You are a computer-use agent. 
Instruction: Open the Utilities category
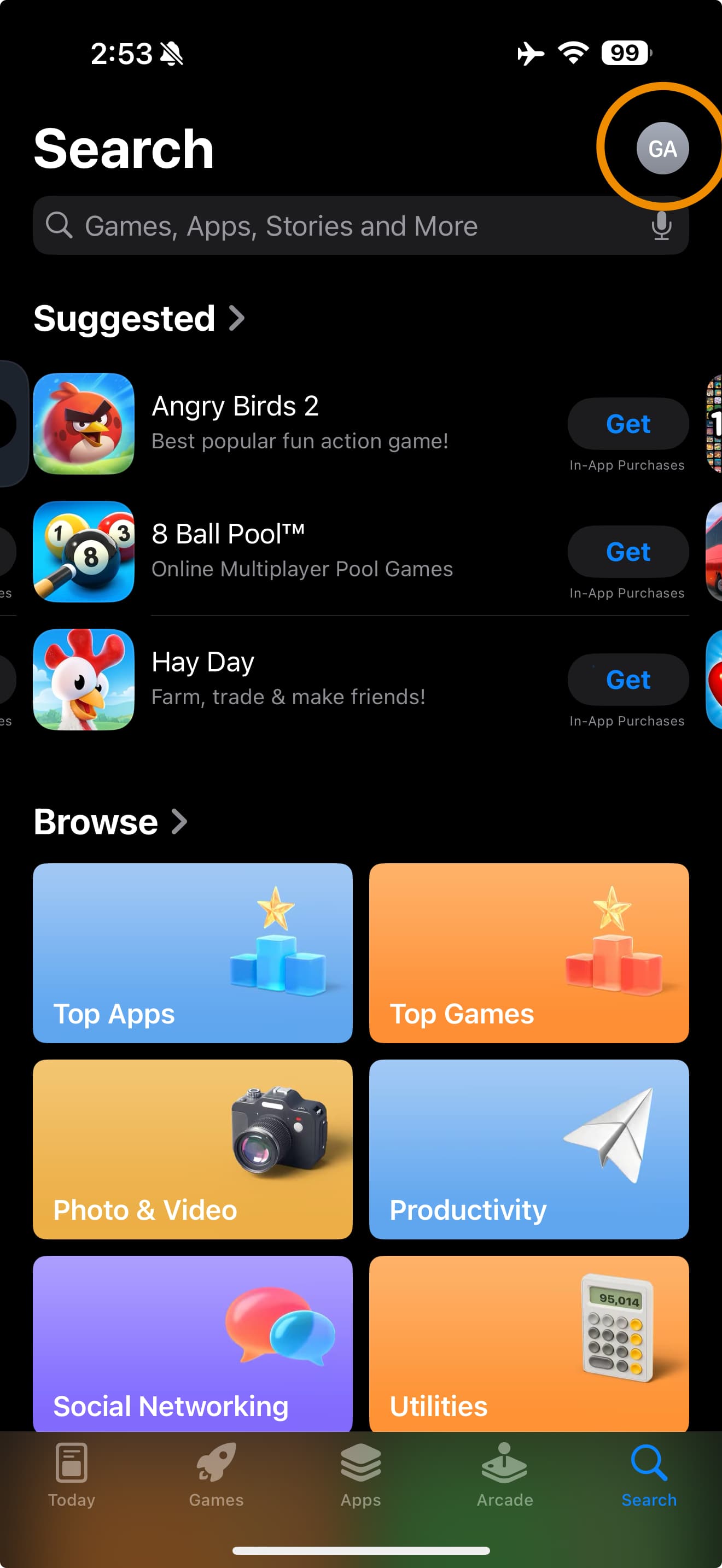528,1342
